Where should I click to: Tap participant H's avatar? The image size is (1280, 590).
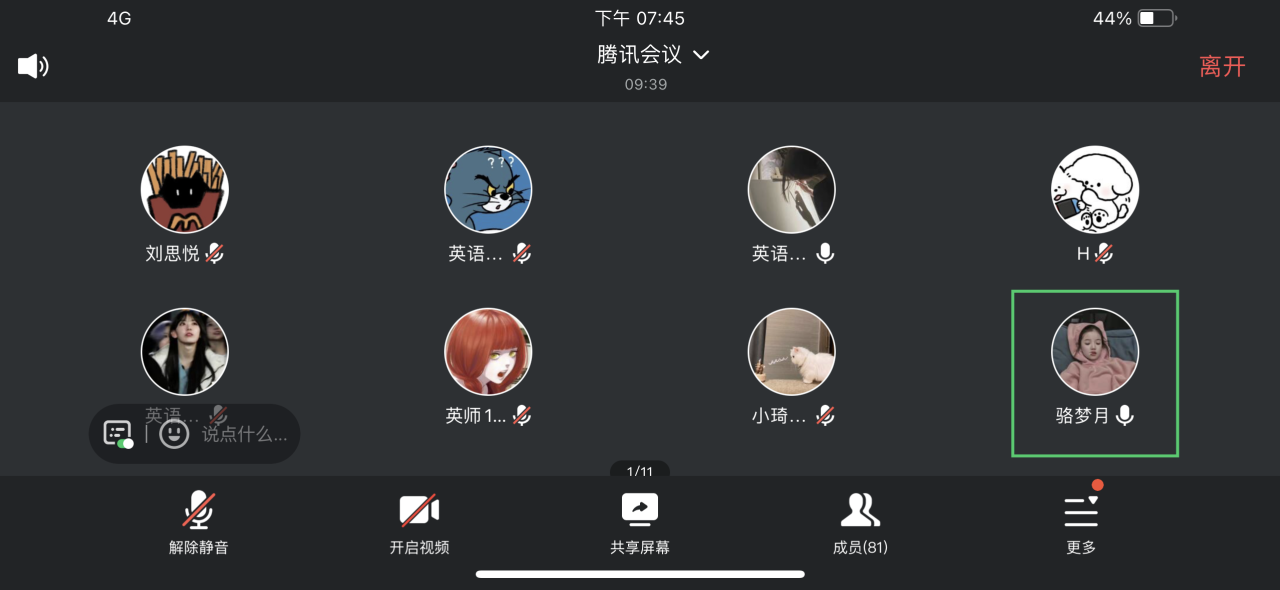[1095, 190]
